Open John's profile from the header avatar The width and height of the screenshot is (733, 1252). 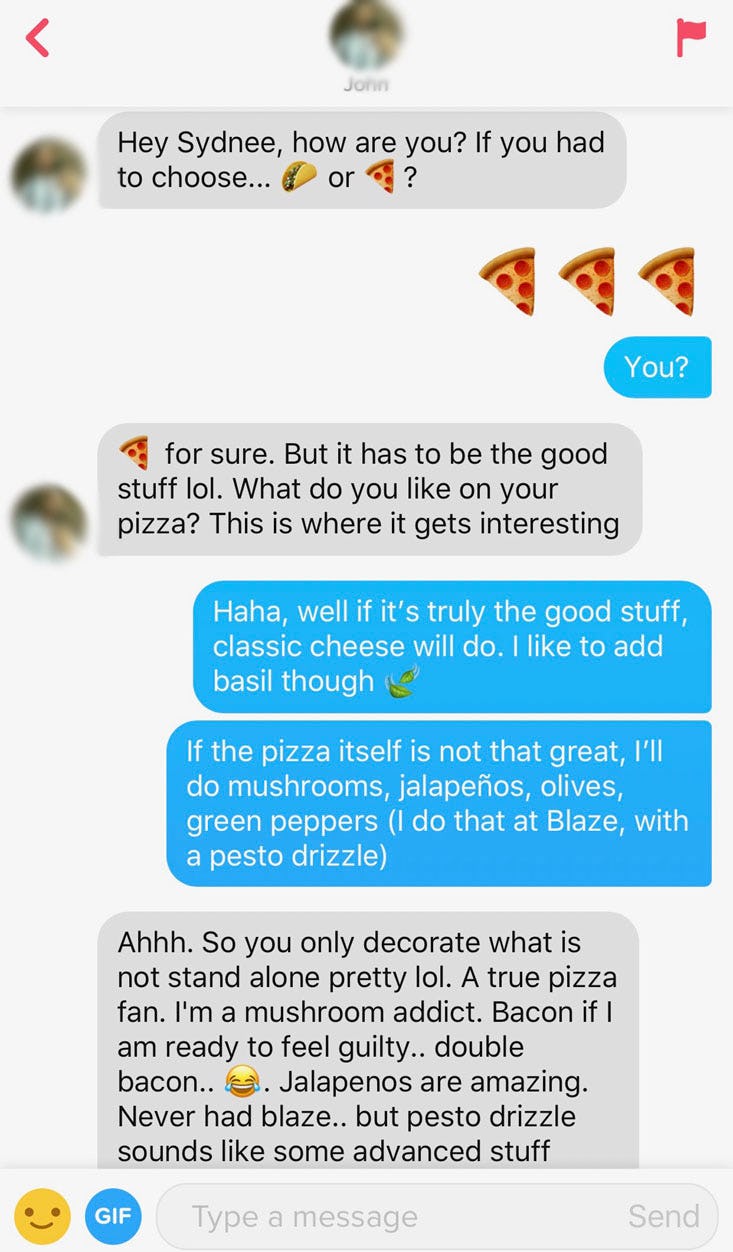tap(366, 38)
